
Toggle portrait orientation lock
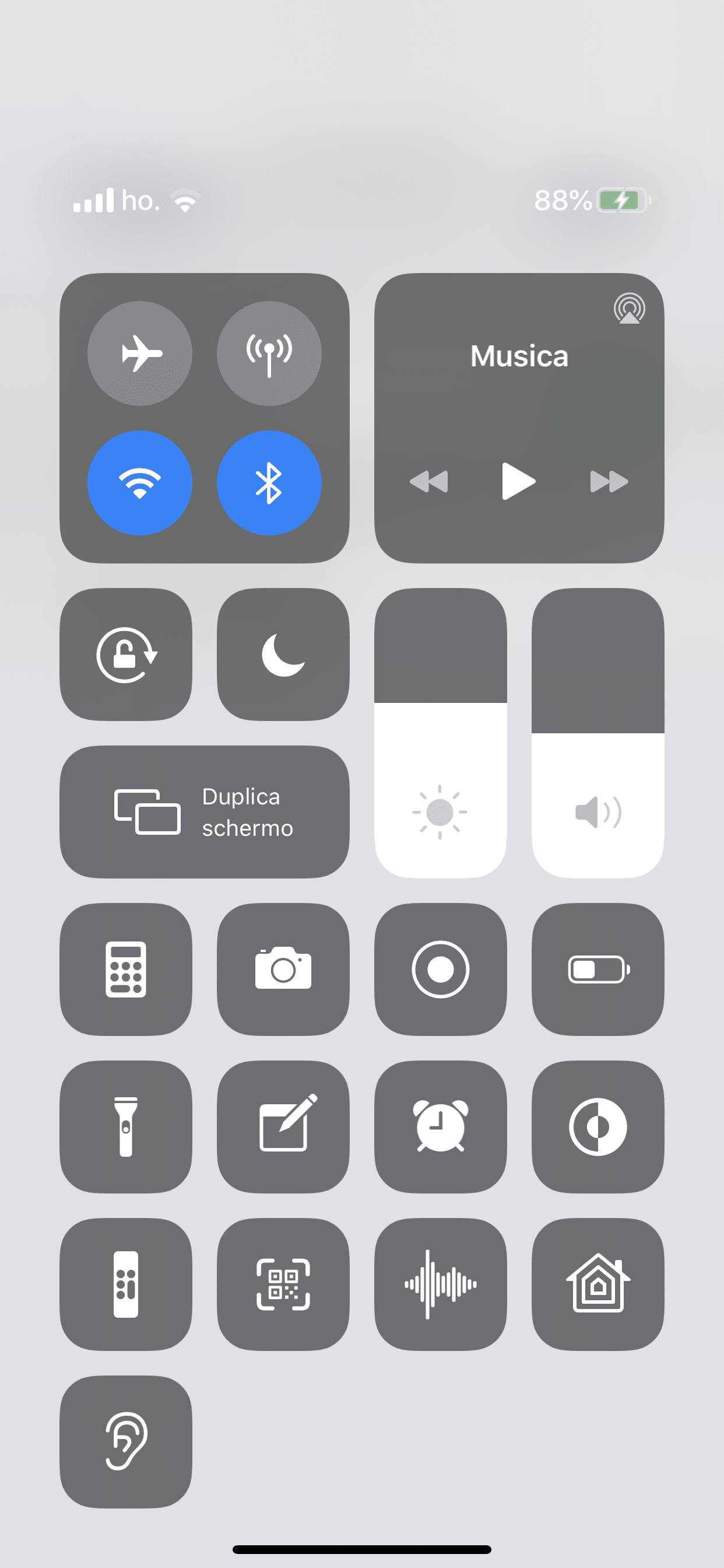coord(126,654)
